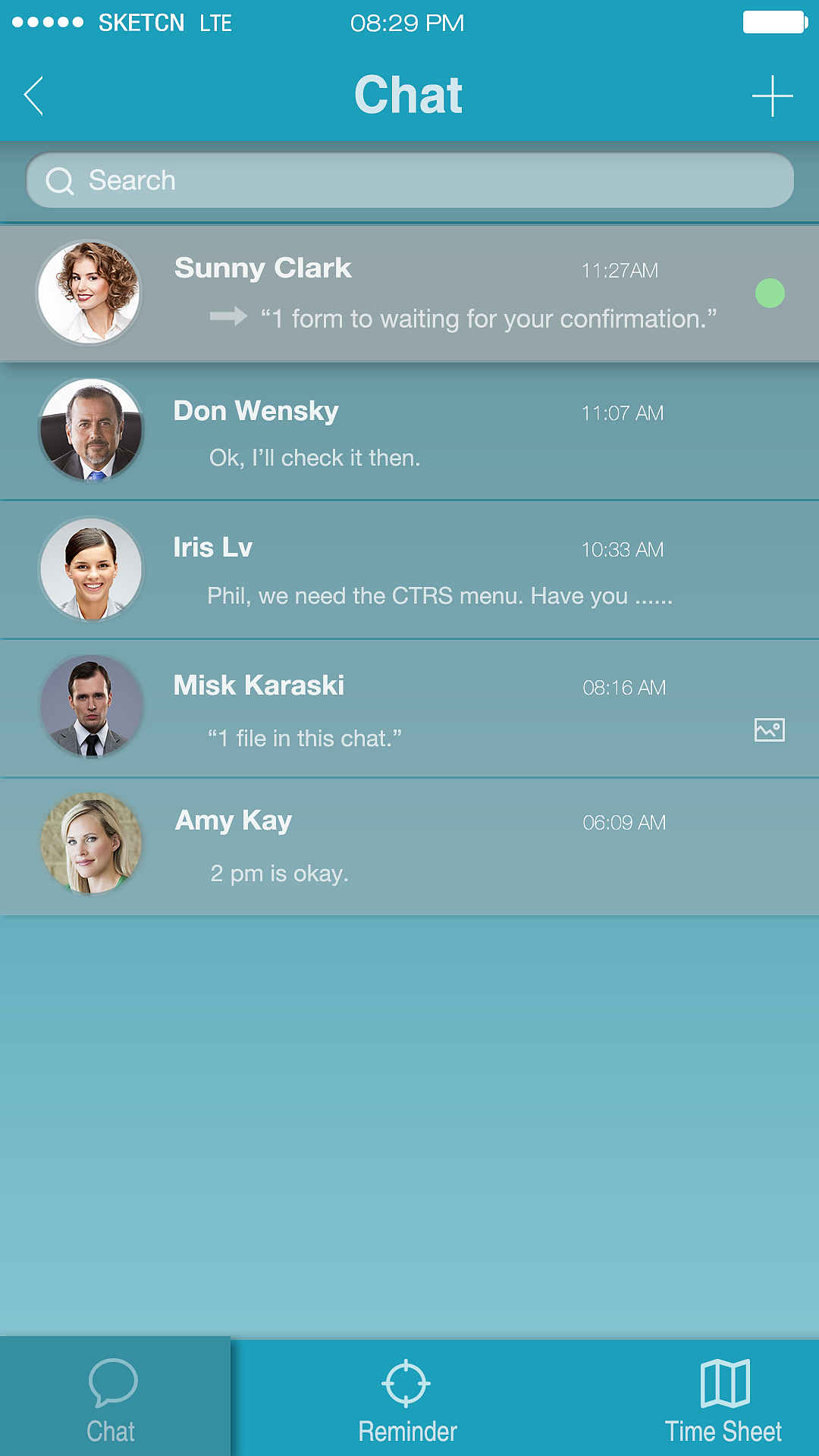The image size is (819, 1456).
Task: Open Don Wensky's conversation
Action: pos(409,432)
